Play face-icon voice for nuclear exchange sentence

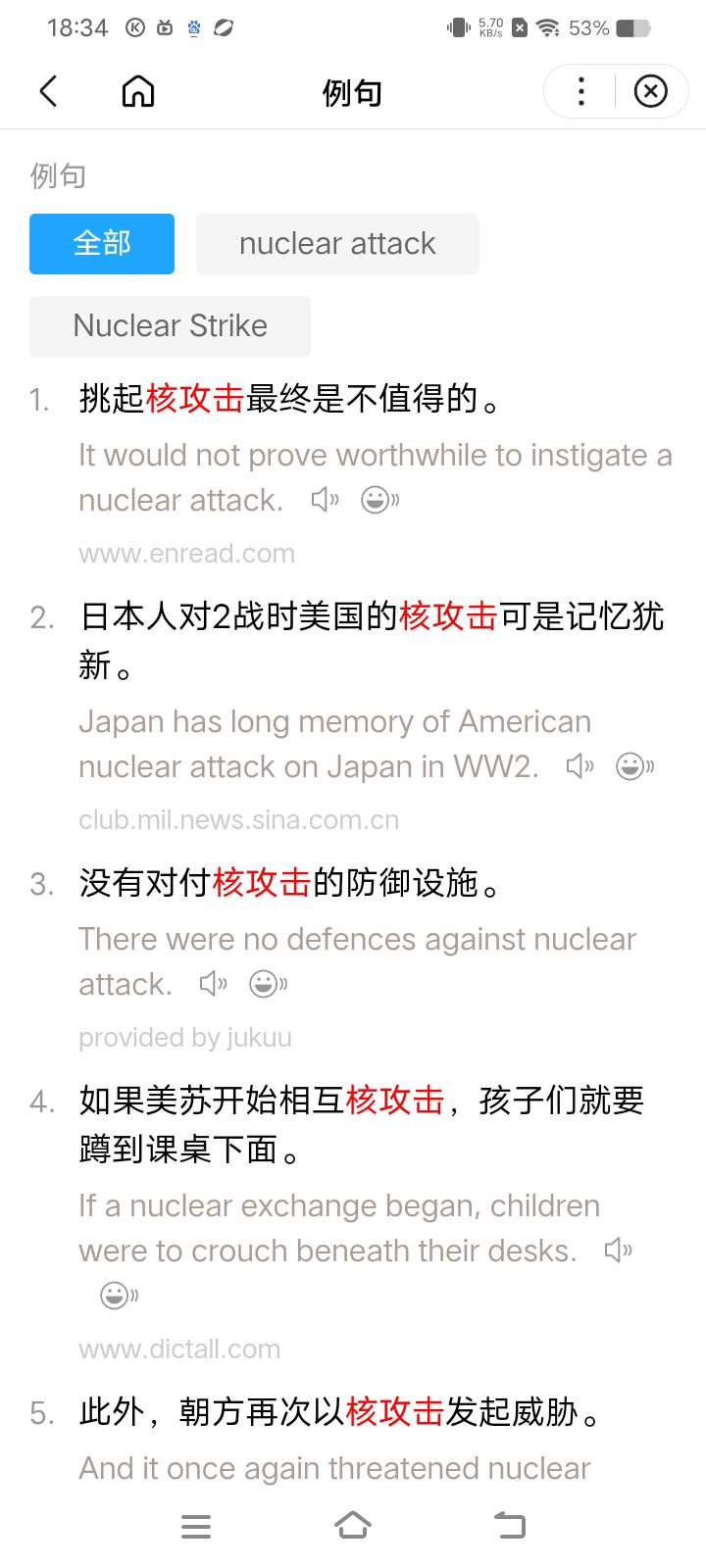pos(119,1295)
